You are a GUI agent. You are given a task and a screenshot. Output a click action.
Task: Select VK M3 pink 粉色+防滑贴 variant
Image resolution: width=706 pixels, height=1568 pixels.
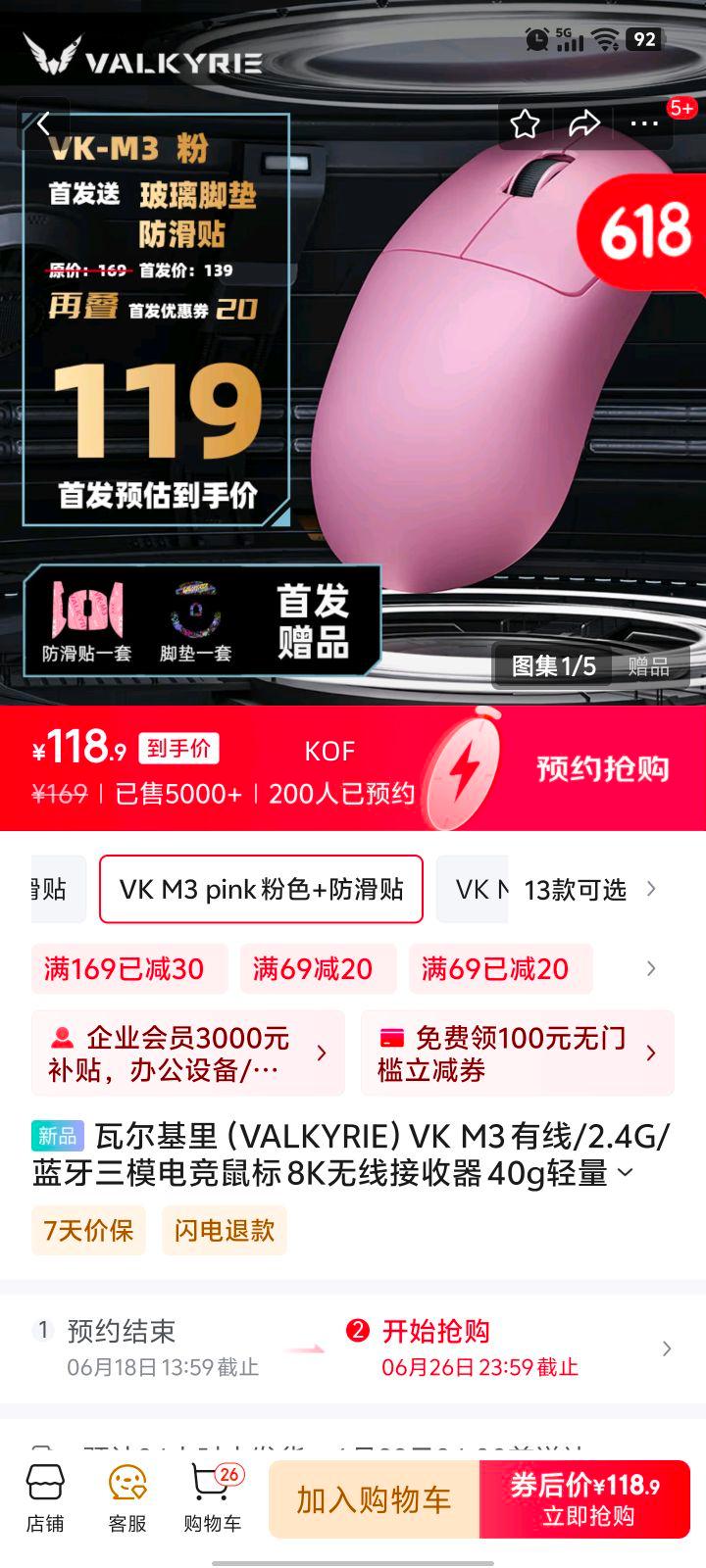click(x=261, y=889)
